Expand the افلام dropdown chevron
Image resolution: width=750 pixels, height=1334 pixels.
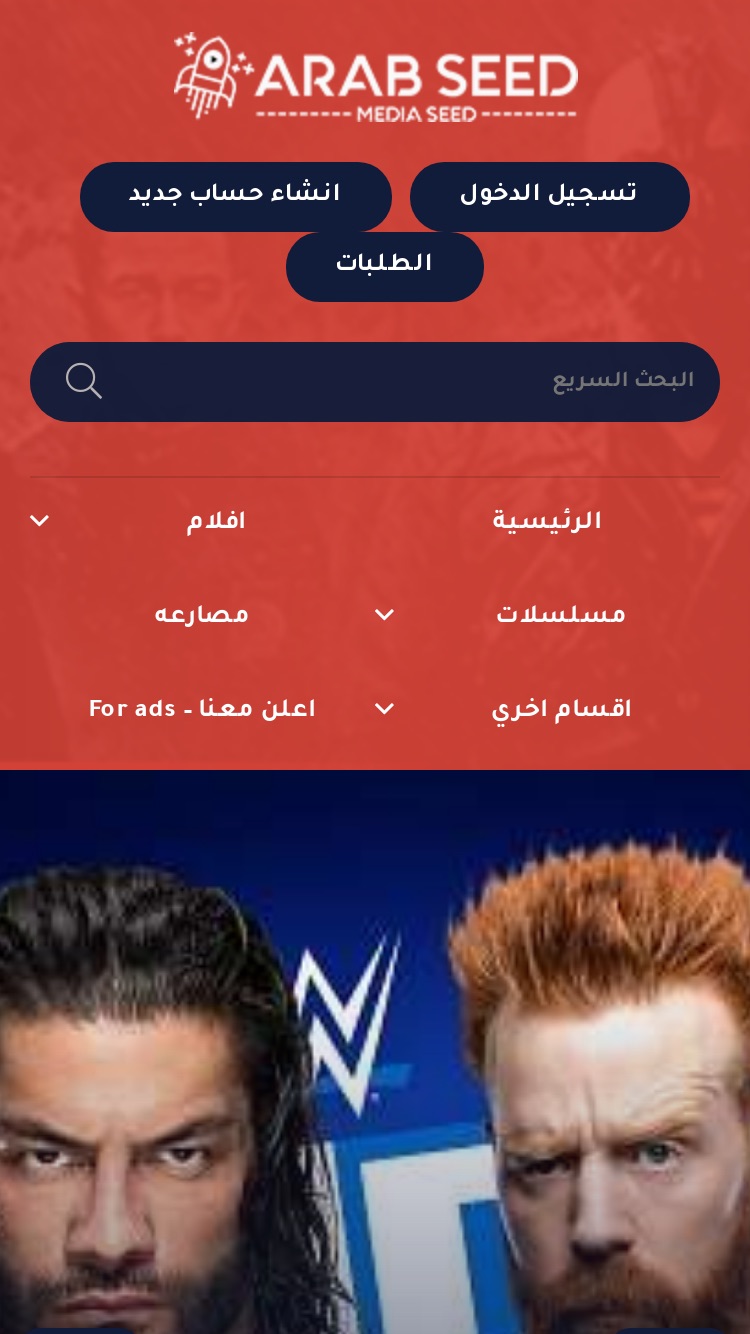(x=40, y=521)
